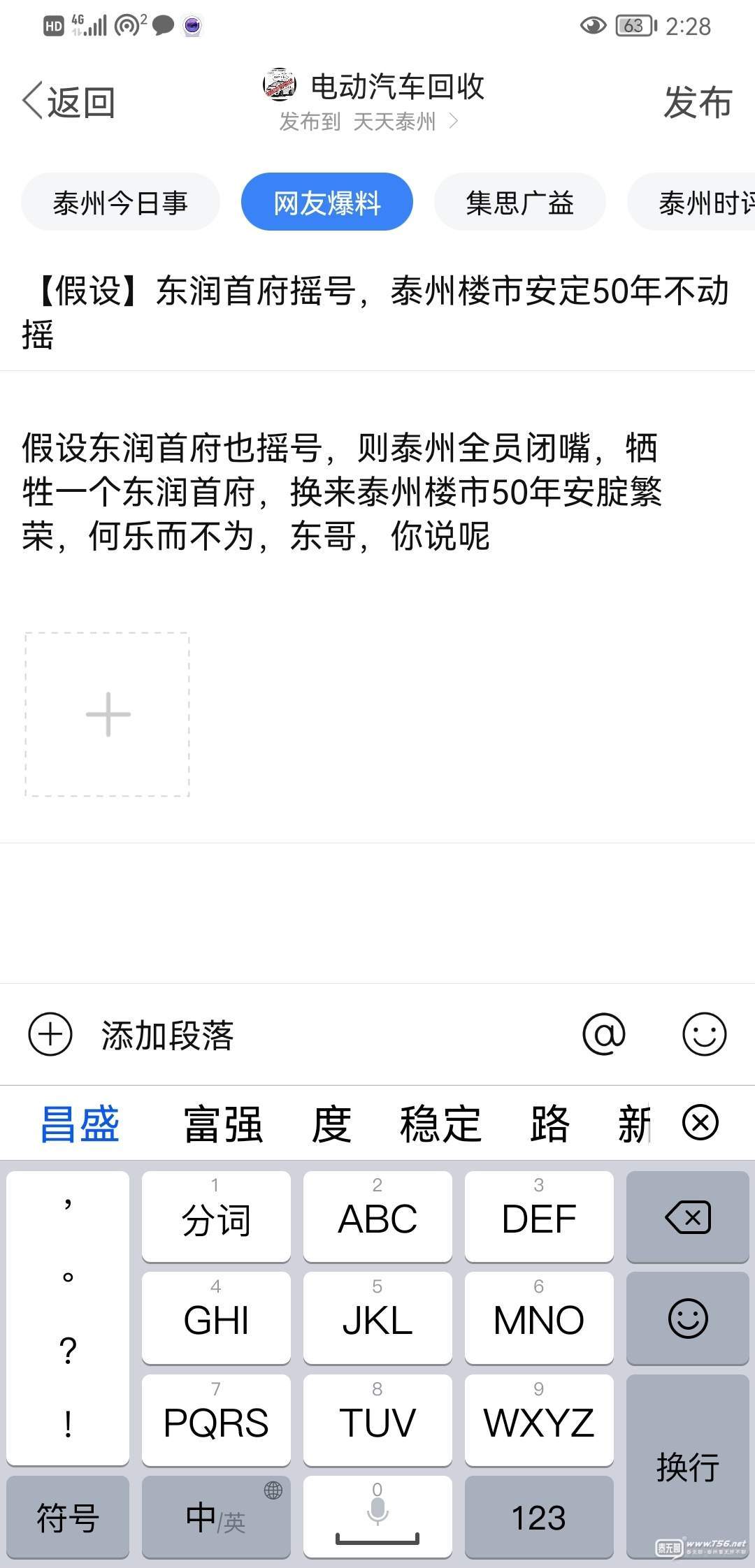Open the 符号 symbols keyboard
The width and height of the screenshot is (755, 1568).
tap(68, 1517)
